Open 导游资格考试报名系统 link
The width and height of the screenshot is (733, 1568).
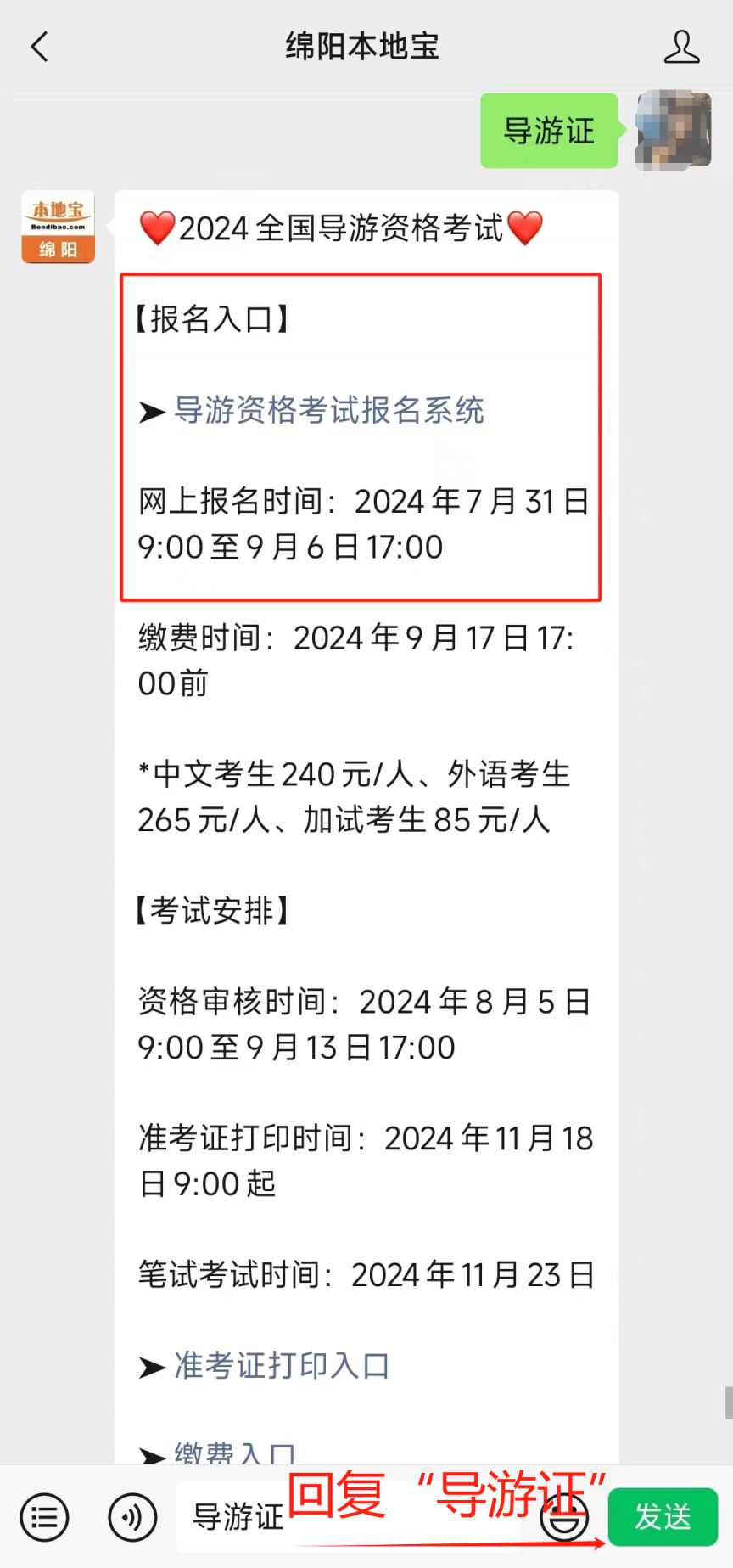coord(328,410)
